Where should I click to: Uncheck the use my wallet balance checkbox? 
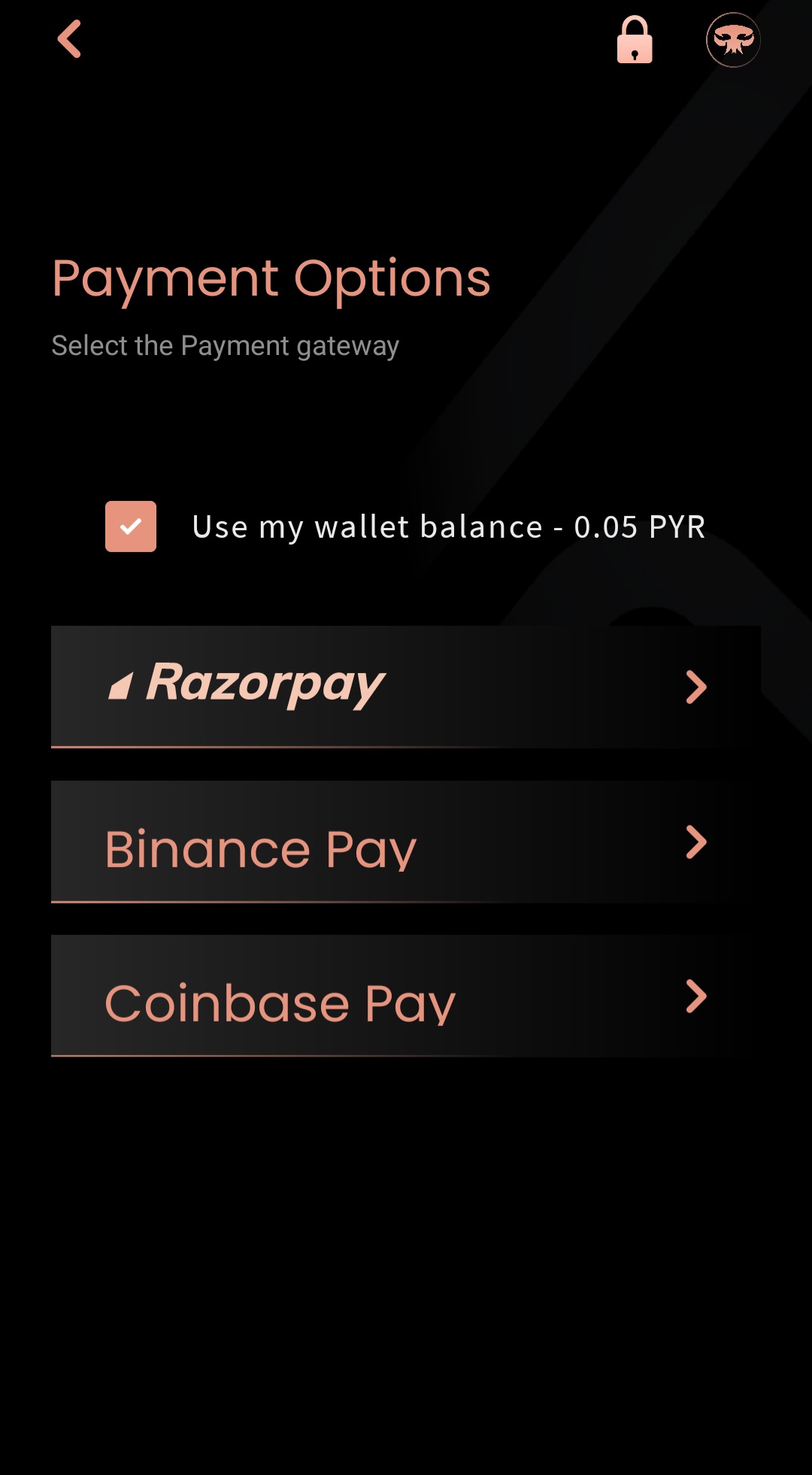click(x=131, y=527)
